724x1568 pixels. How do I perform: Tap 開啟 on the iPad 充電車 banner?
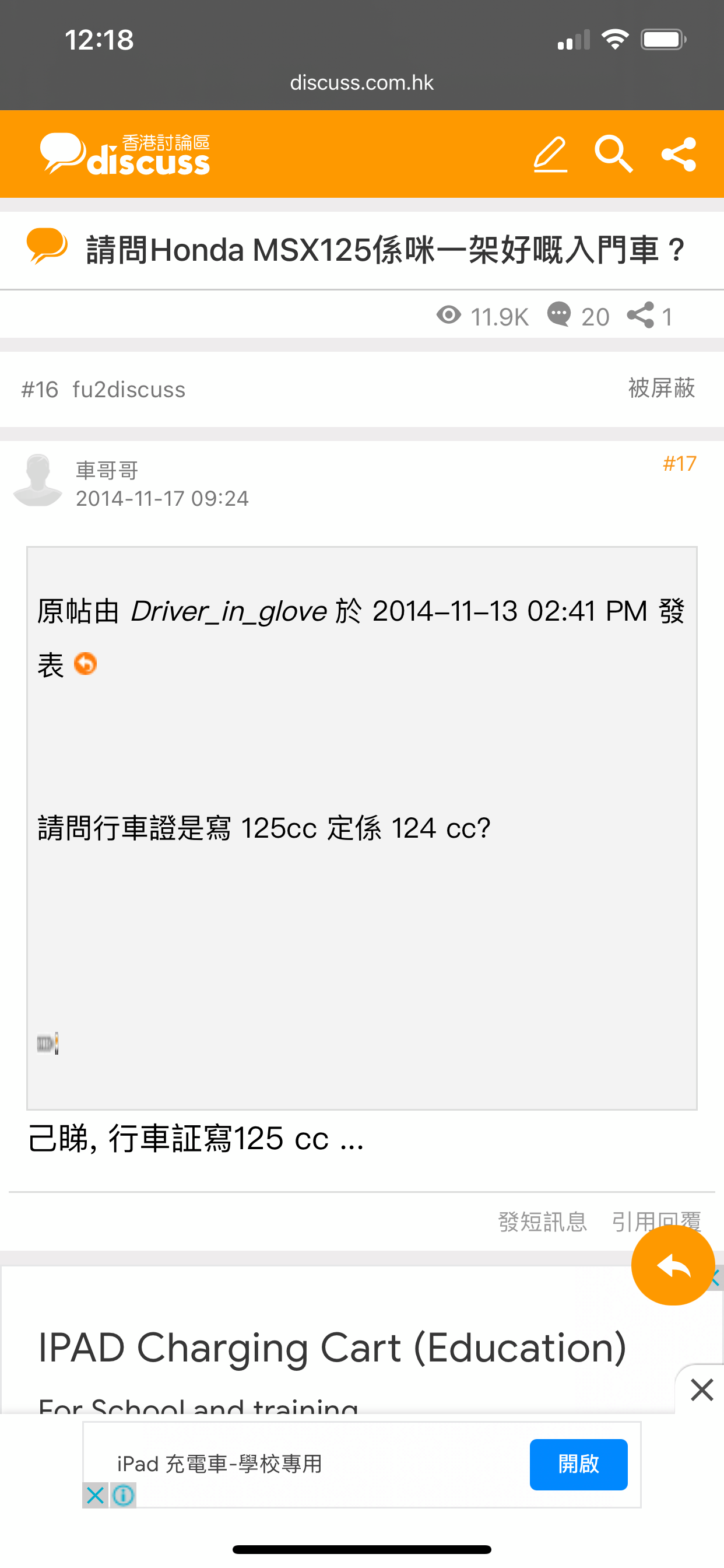[579, 1464]
